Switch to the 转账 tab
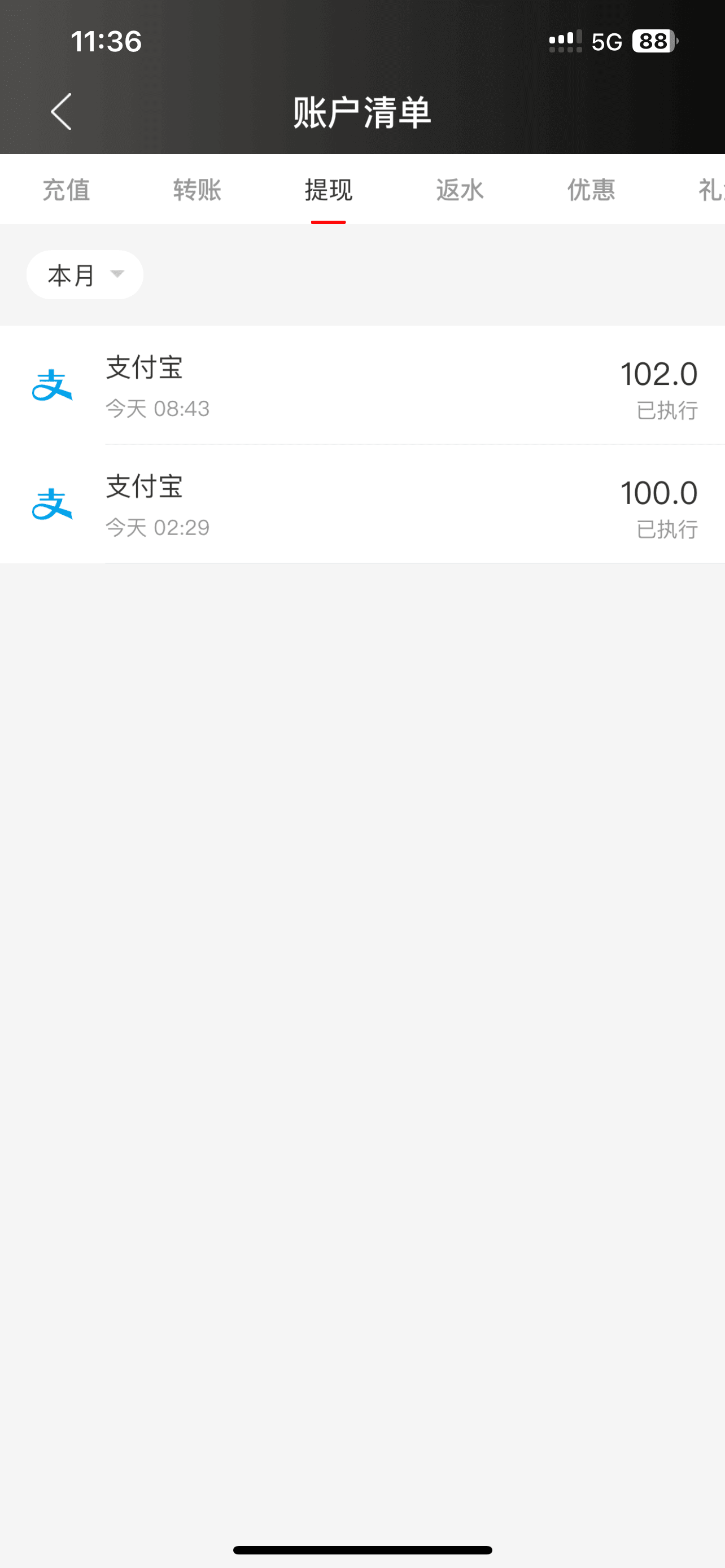 coord(197,190)
